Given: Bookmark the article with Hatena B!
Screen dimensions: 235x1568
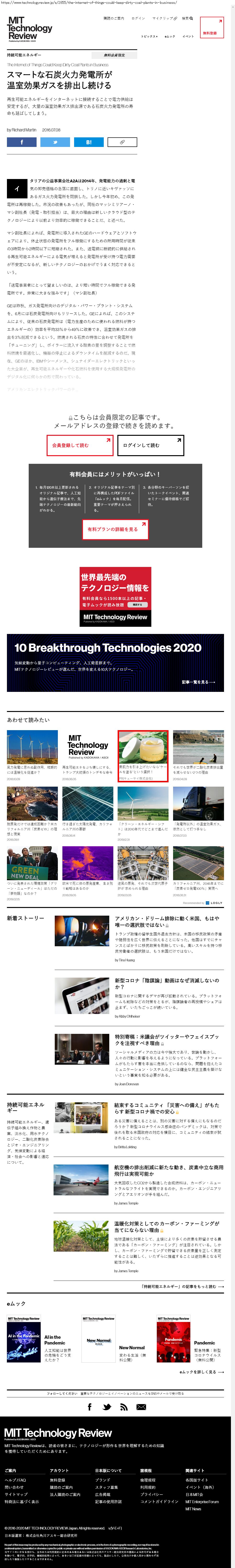Looking at the screenshot, I should [x=88, y=142].
